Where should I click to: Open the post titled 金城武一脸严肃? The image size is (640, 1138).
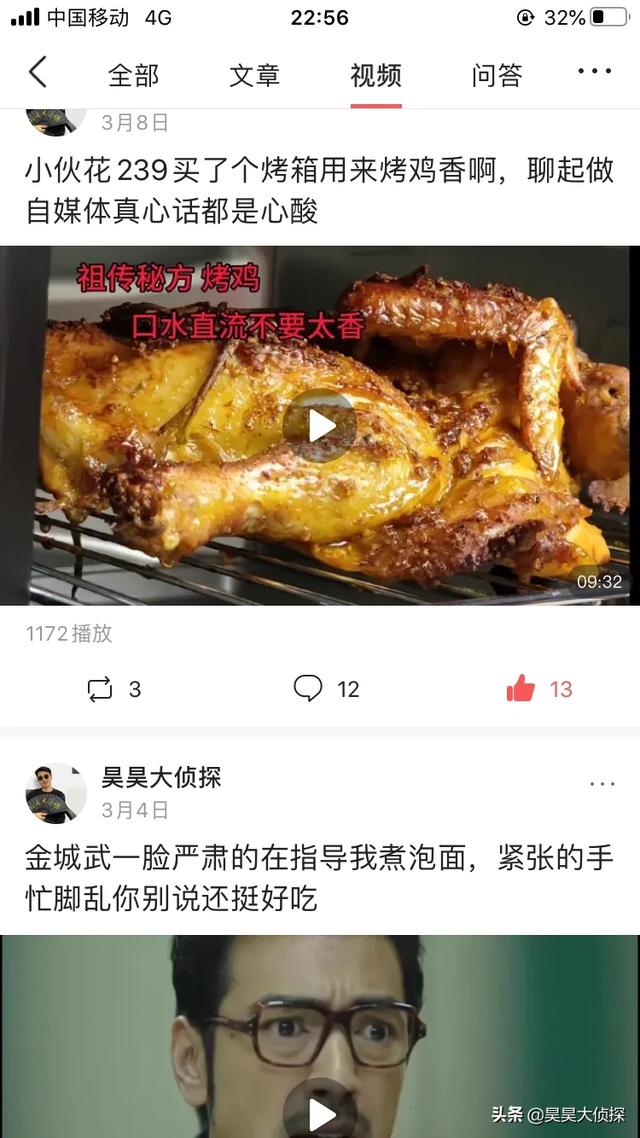(320, 879)
